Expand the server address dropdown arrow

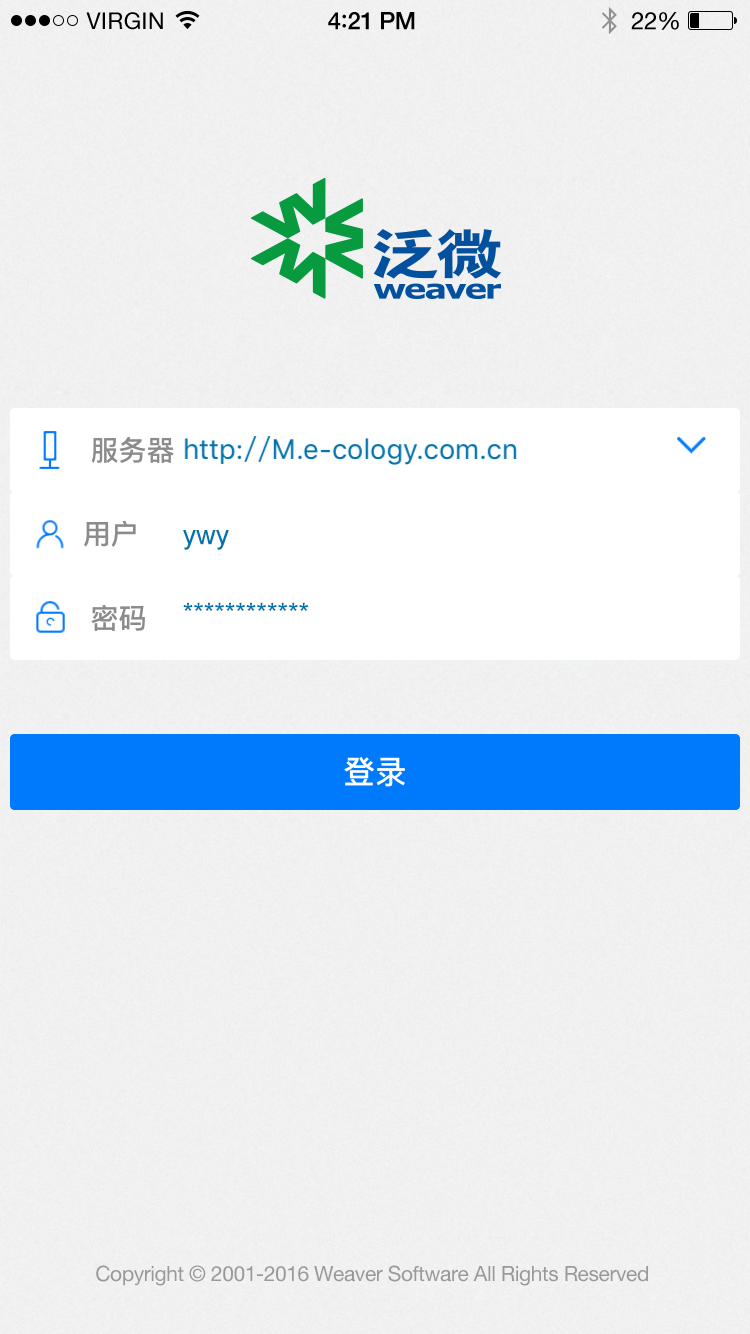691,445
